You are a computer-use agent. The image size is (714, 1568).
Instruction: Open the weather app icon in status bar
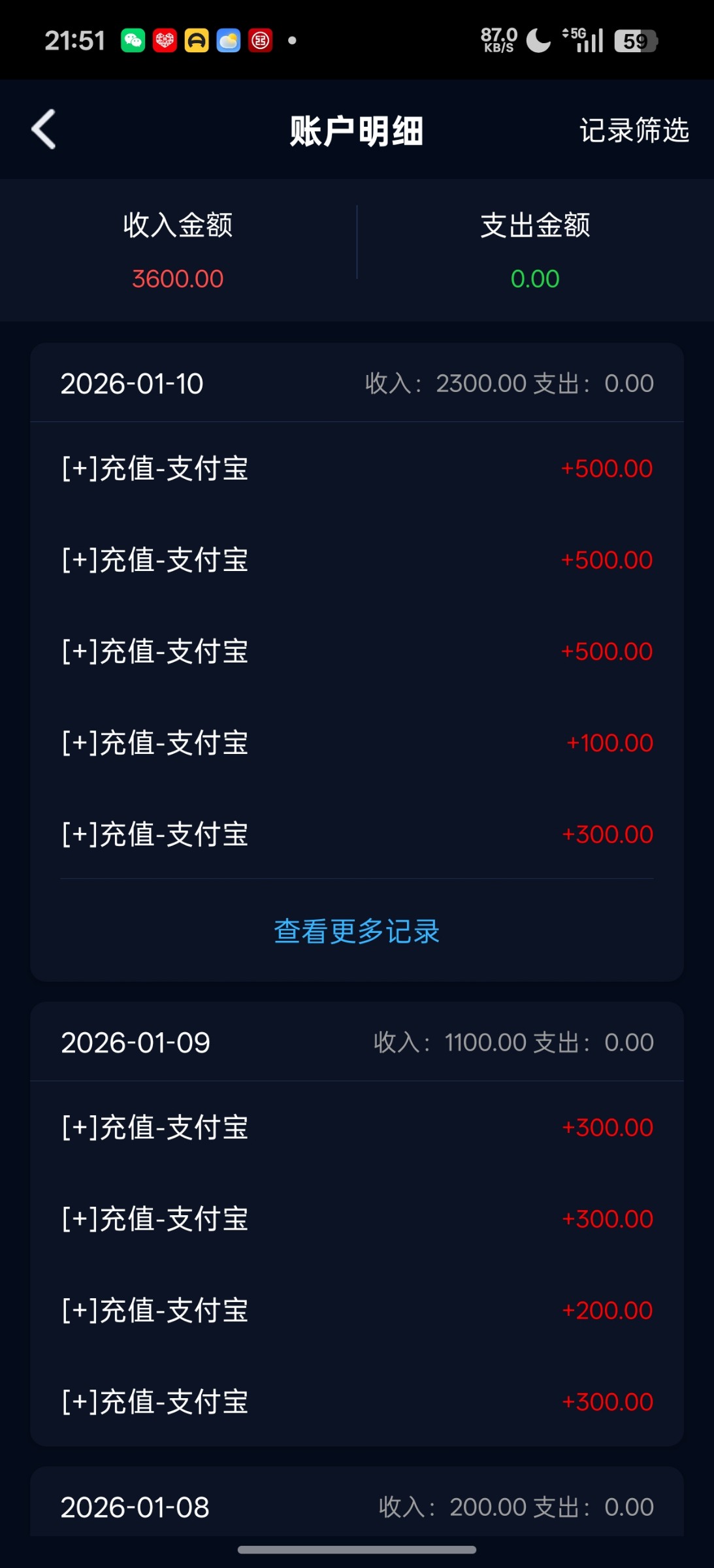click(x=227, y=40)
